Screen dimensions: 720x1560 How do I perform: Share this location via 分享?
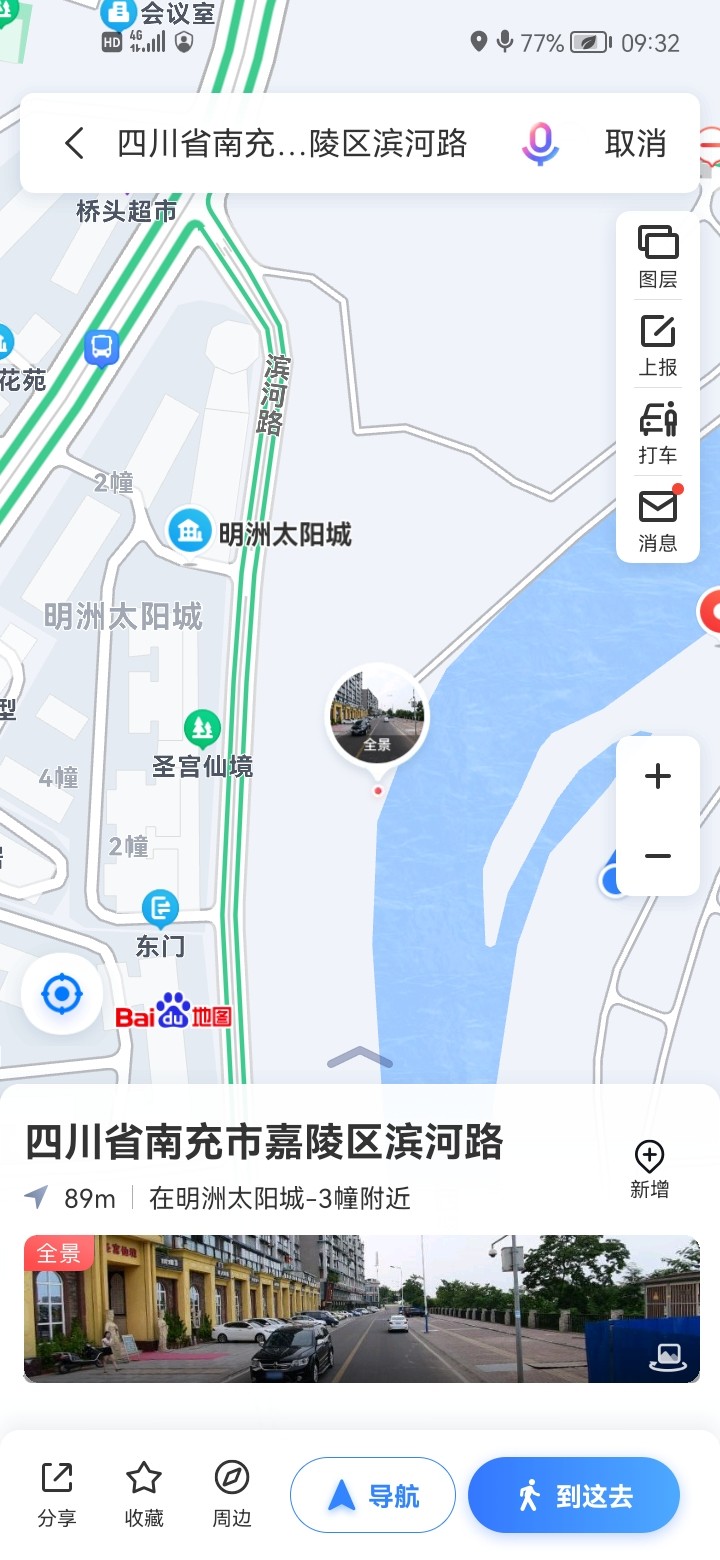57,1495
